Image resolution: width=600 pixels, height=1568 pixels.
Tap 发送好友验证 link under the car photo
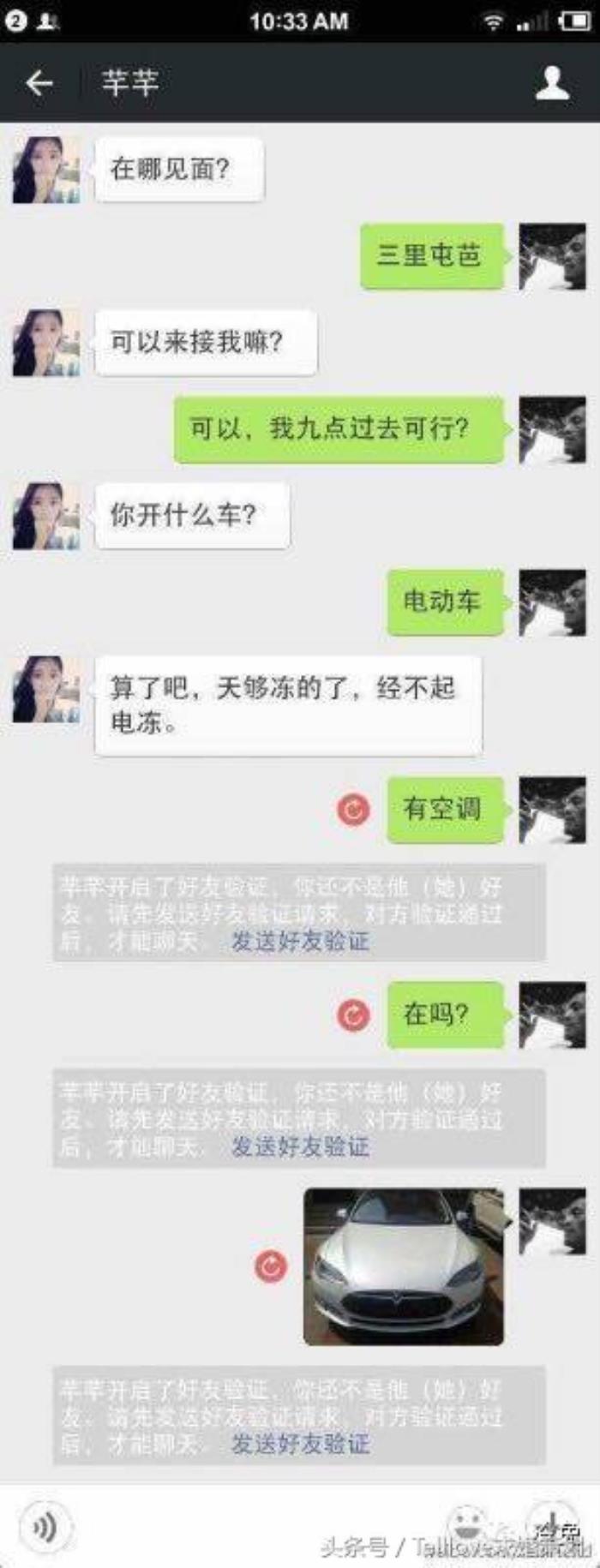click(x=300, y=1444)
